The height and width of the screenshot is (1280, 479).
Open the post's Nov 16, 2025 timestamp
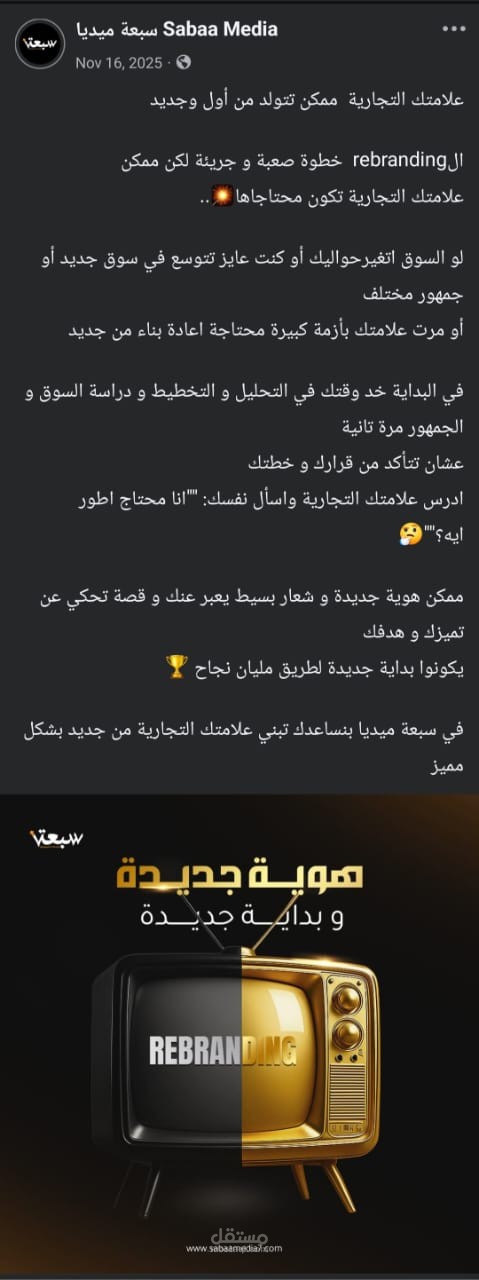[118, 62]
